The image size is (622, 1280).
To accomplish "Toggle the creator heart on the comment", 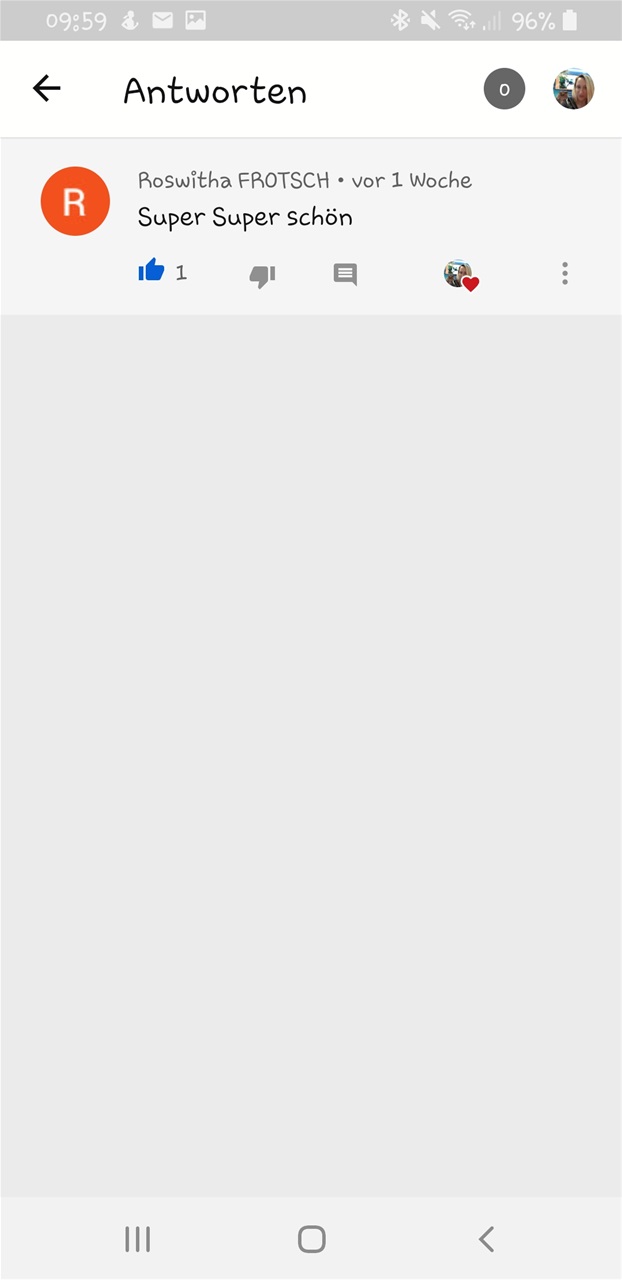I will click(461, 275).
